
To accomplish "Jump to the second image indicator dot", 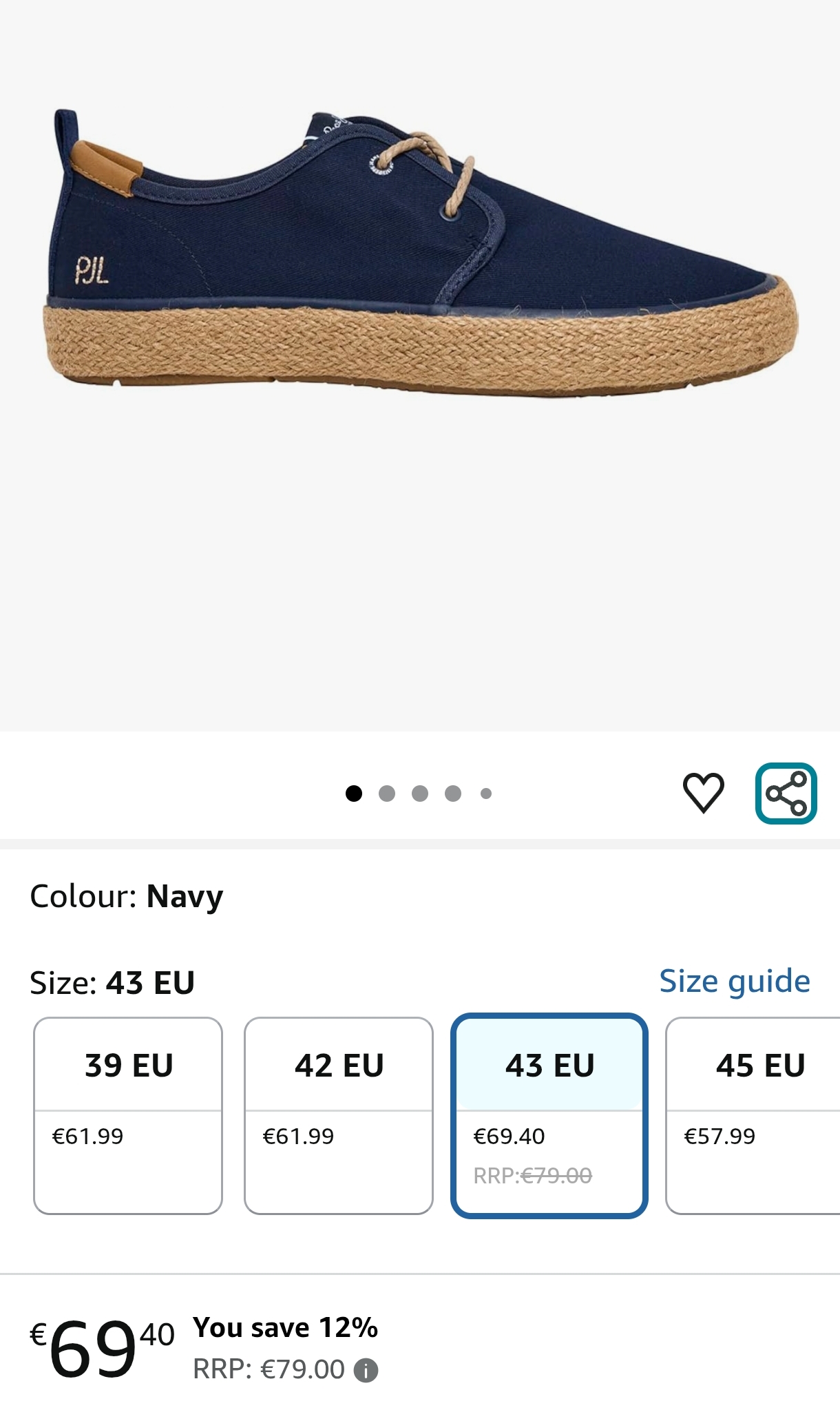I will pyautogui.click(x=387, y=794).
